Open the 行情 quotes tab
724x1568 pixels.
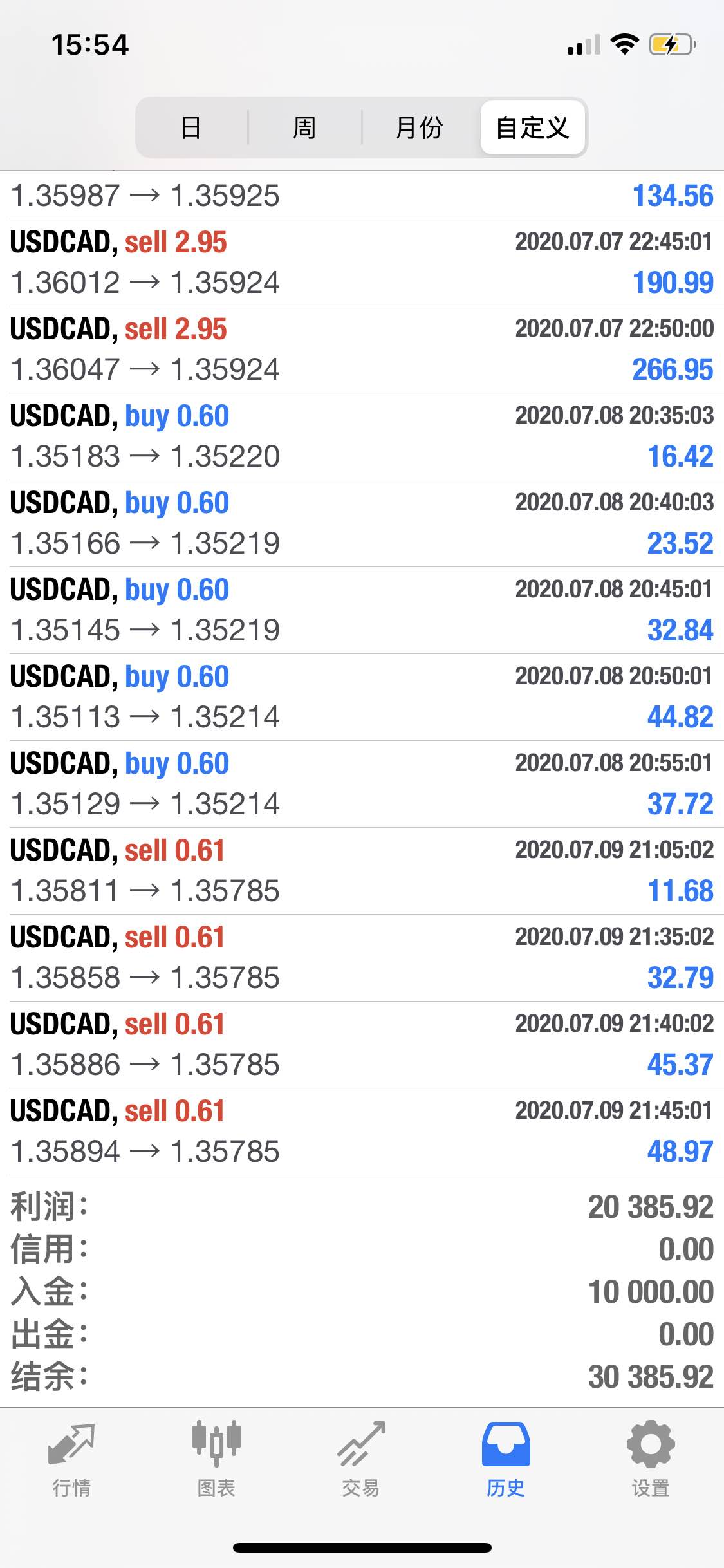(71, 1459)
